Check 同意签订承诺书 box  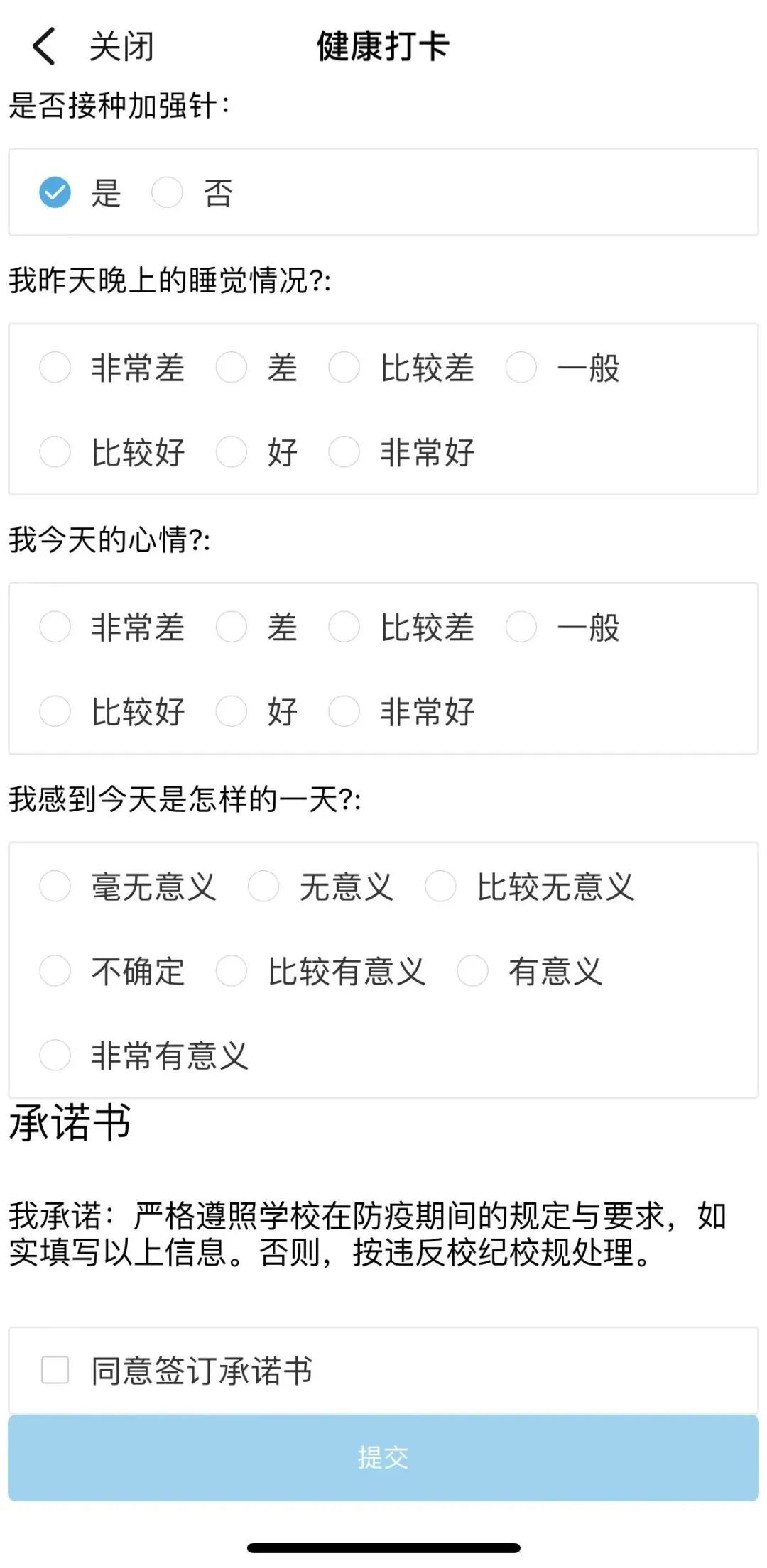(x=55, y=1370)
